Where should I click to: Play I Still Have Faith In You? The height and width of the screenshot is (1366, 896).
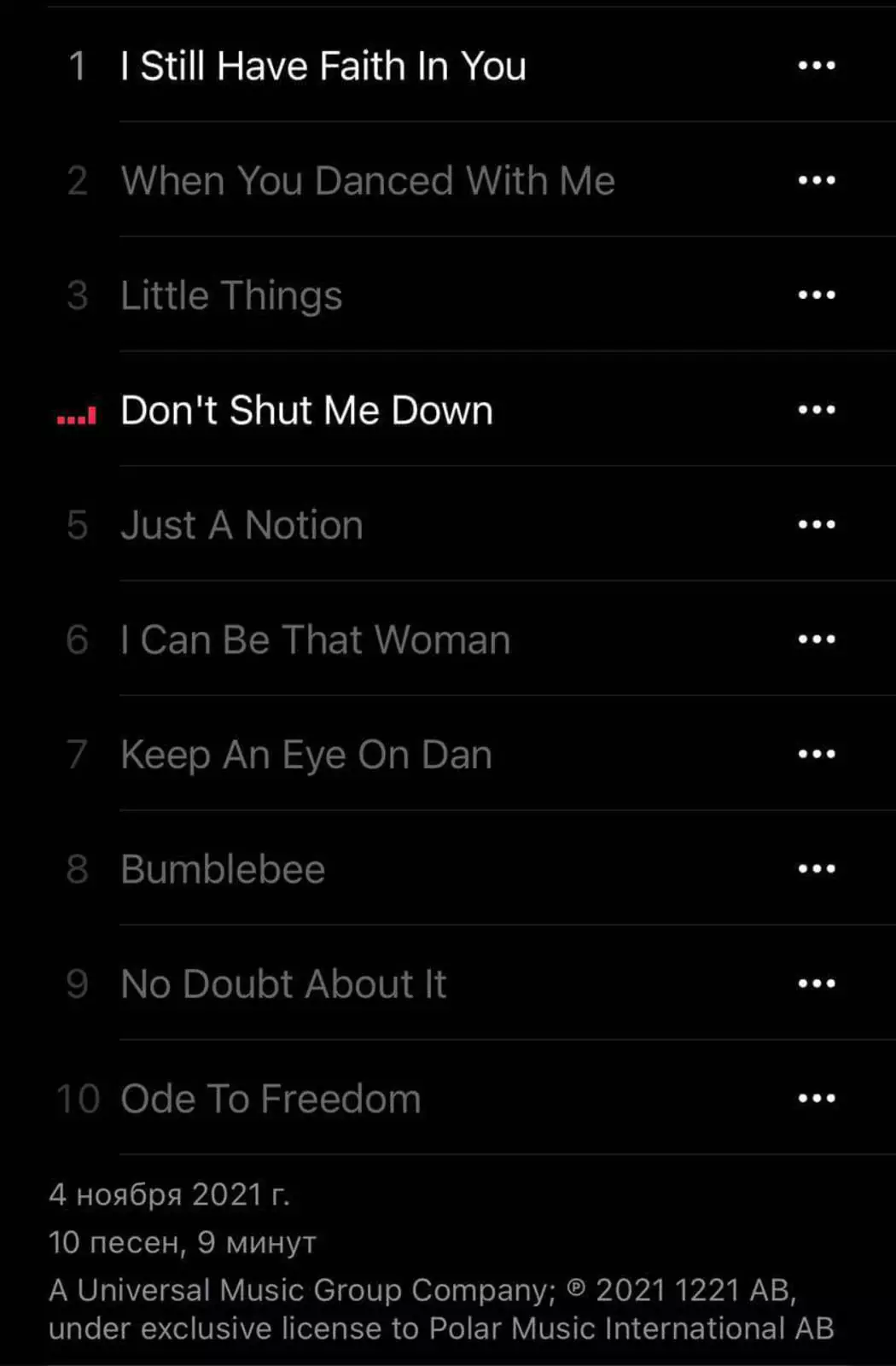pyautogui.click(x=323, y=66)
